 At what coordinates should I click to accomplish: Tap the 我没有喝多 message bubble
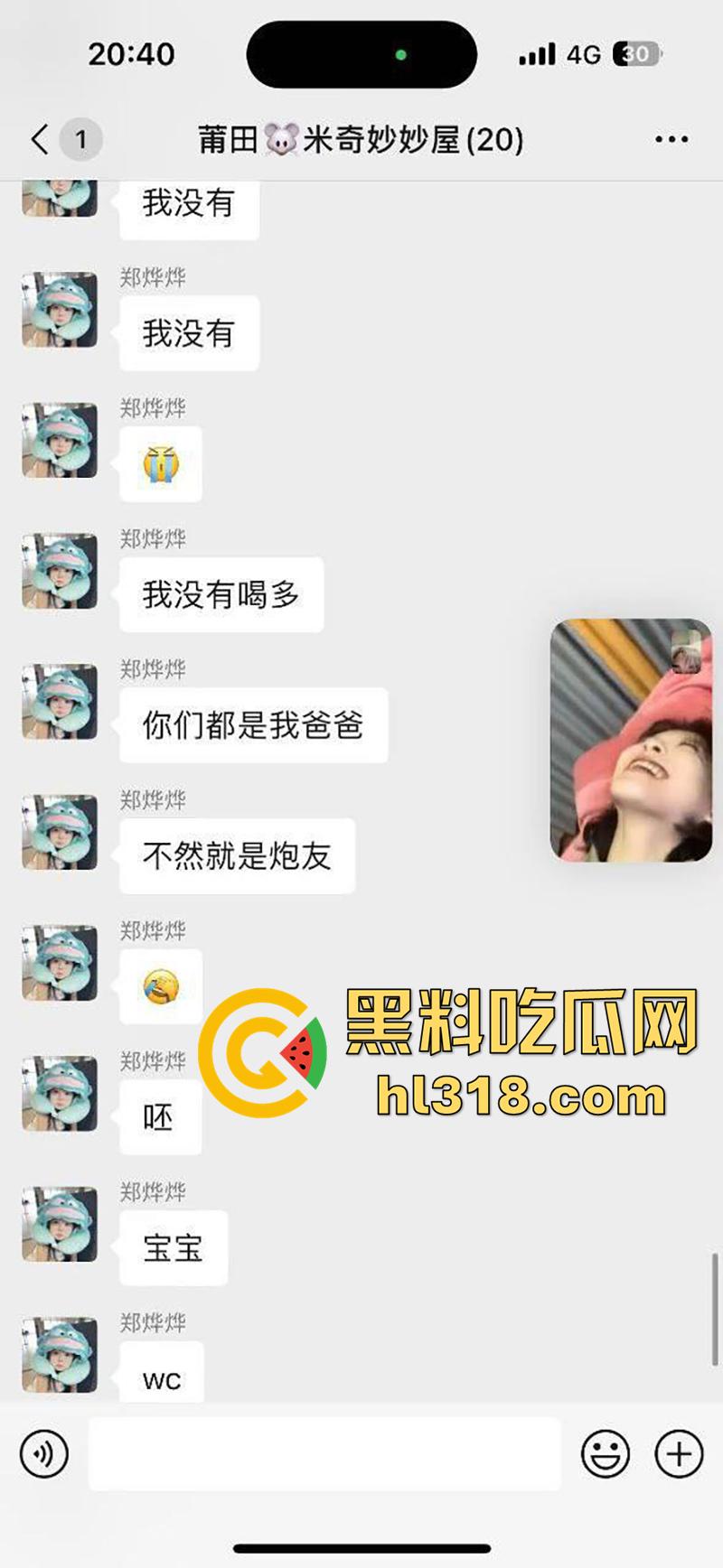(220, 594)
